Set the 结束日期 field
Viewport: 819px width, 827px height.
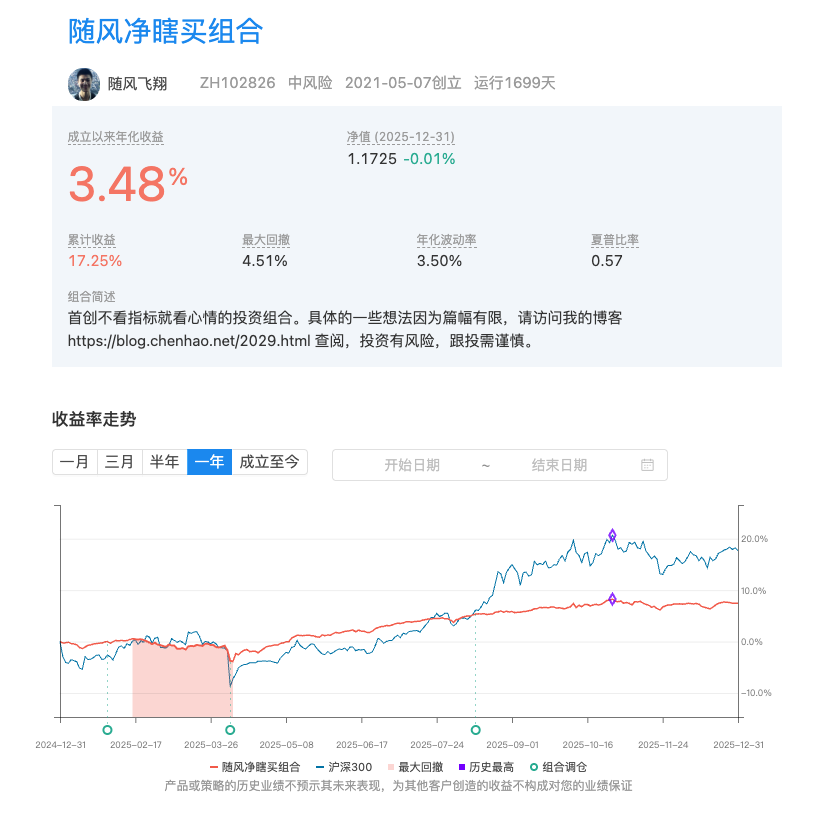pos(559,465)
